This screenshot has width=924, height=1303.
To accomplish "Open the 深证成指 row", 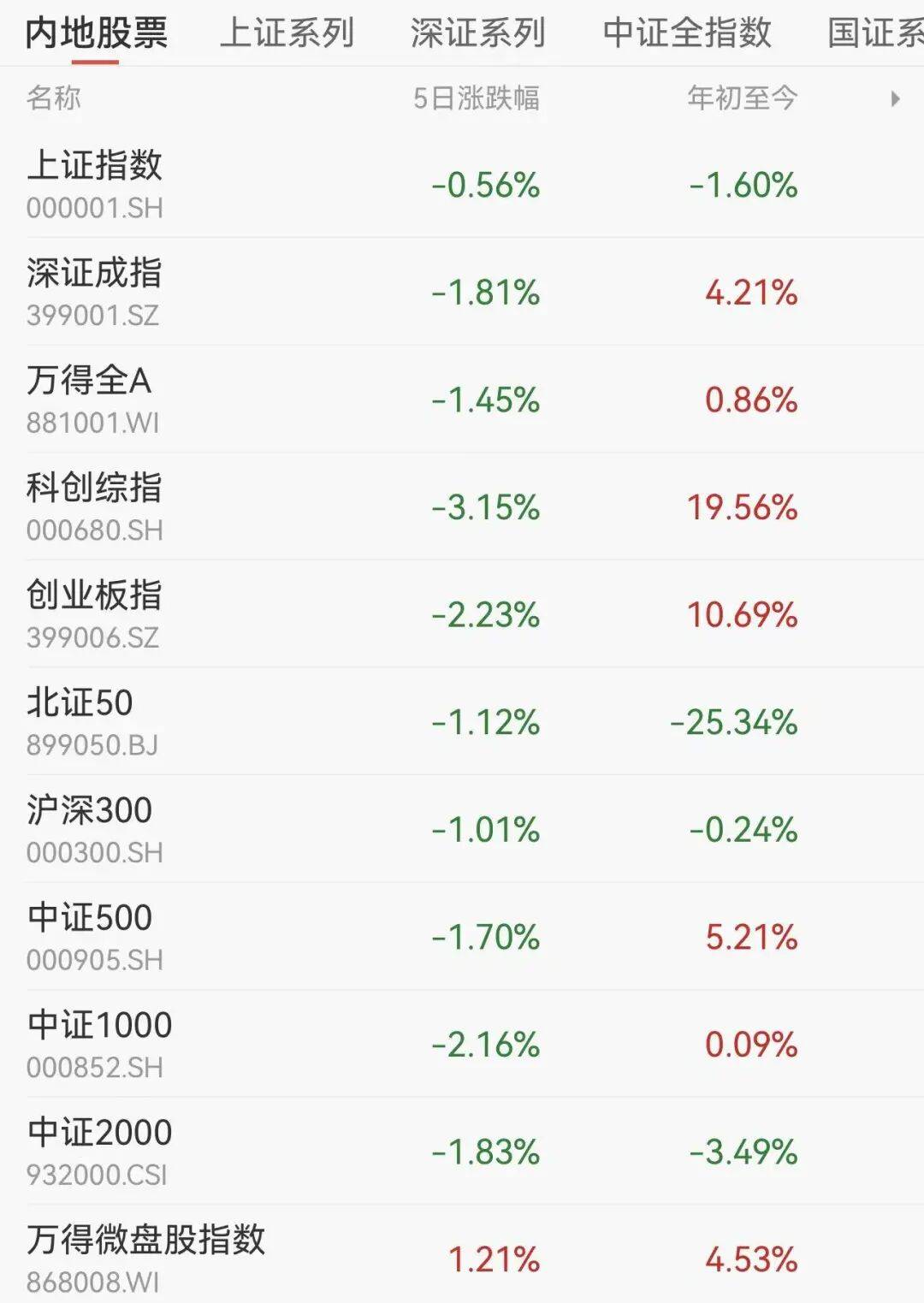I will click(x=462, y=292).
